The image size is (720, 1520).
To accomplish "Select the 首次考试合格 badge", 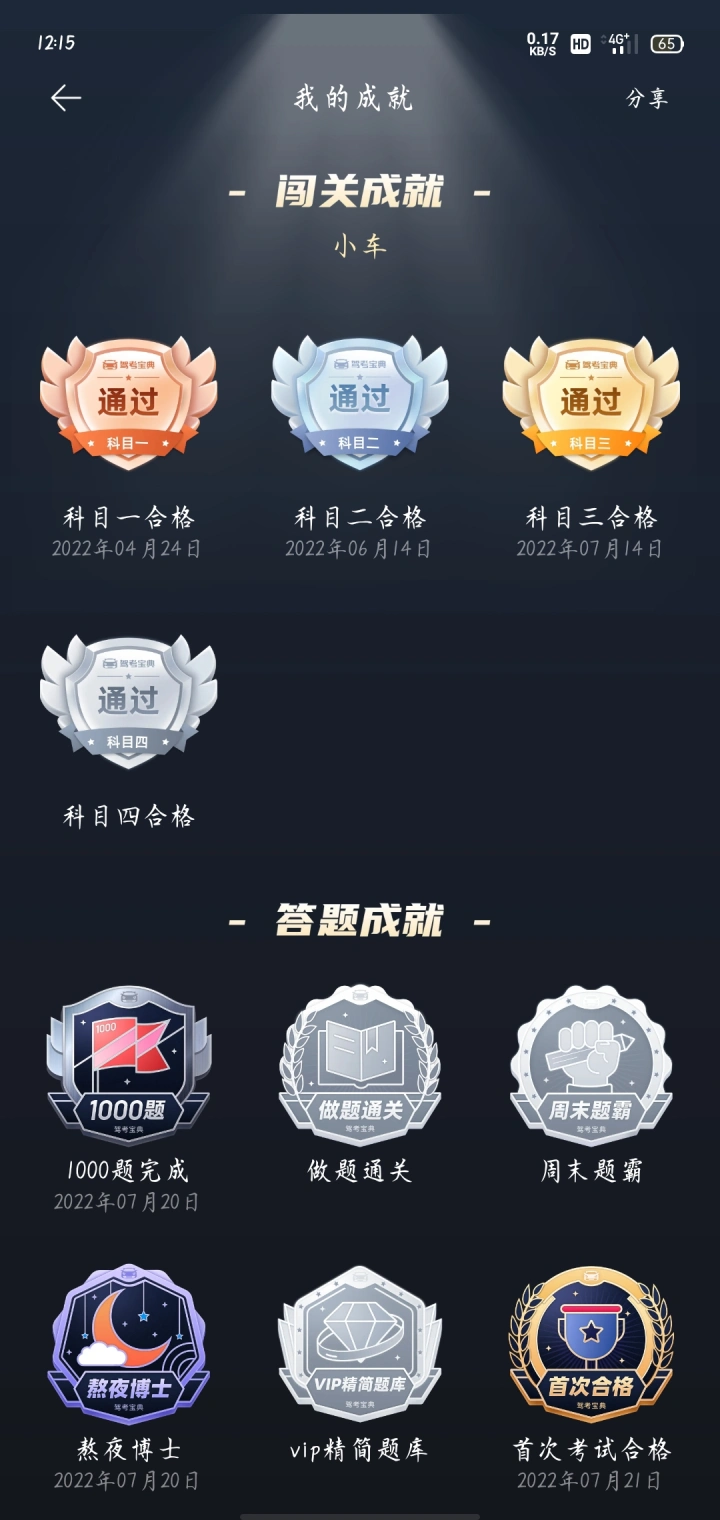I will 591,1344.
